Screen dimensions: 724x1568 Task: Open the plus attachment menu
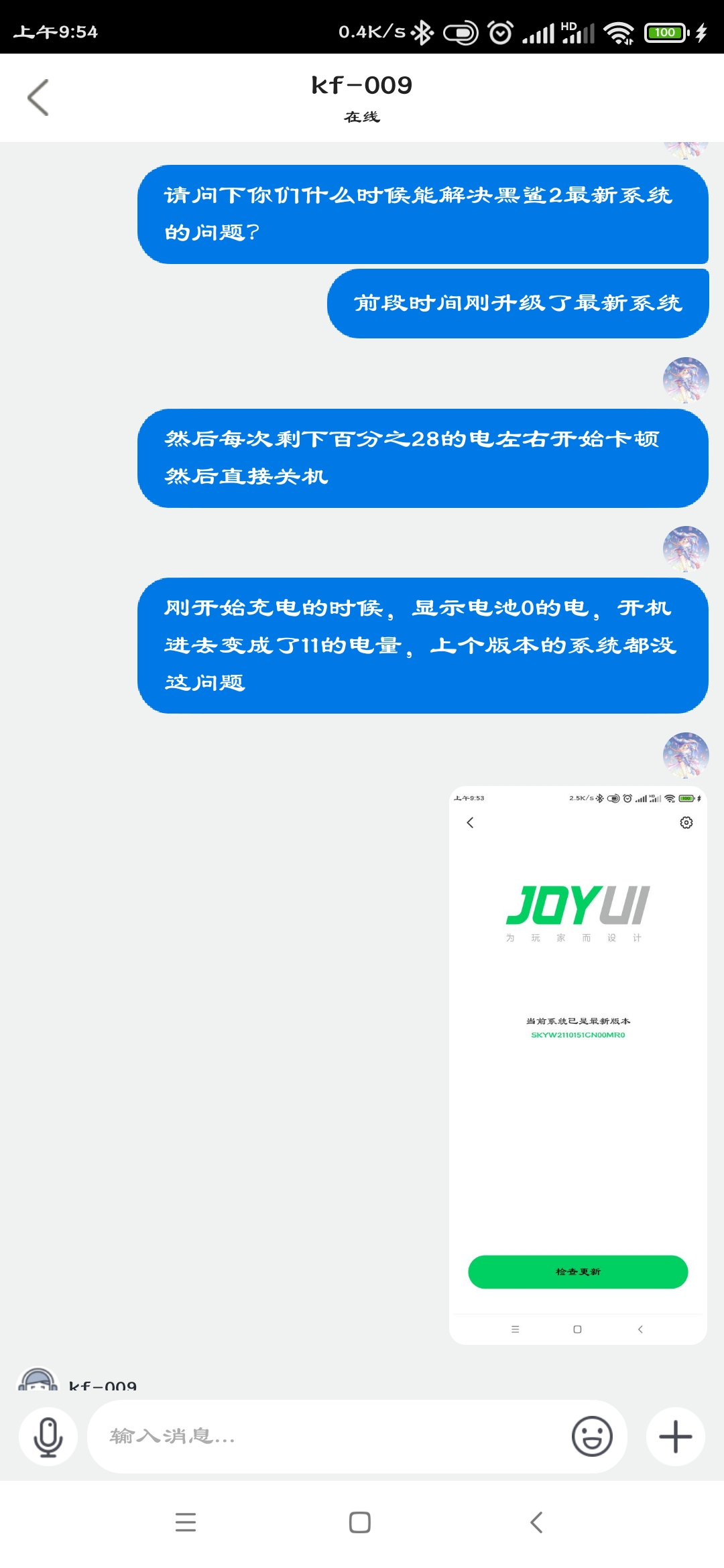click(675, 1437)
